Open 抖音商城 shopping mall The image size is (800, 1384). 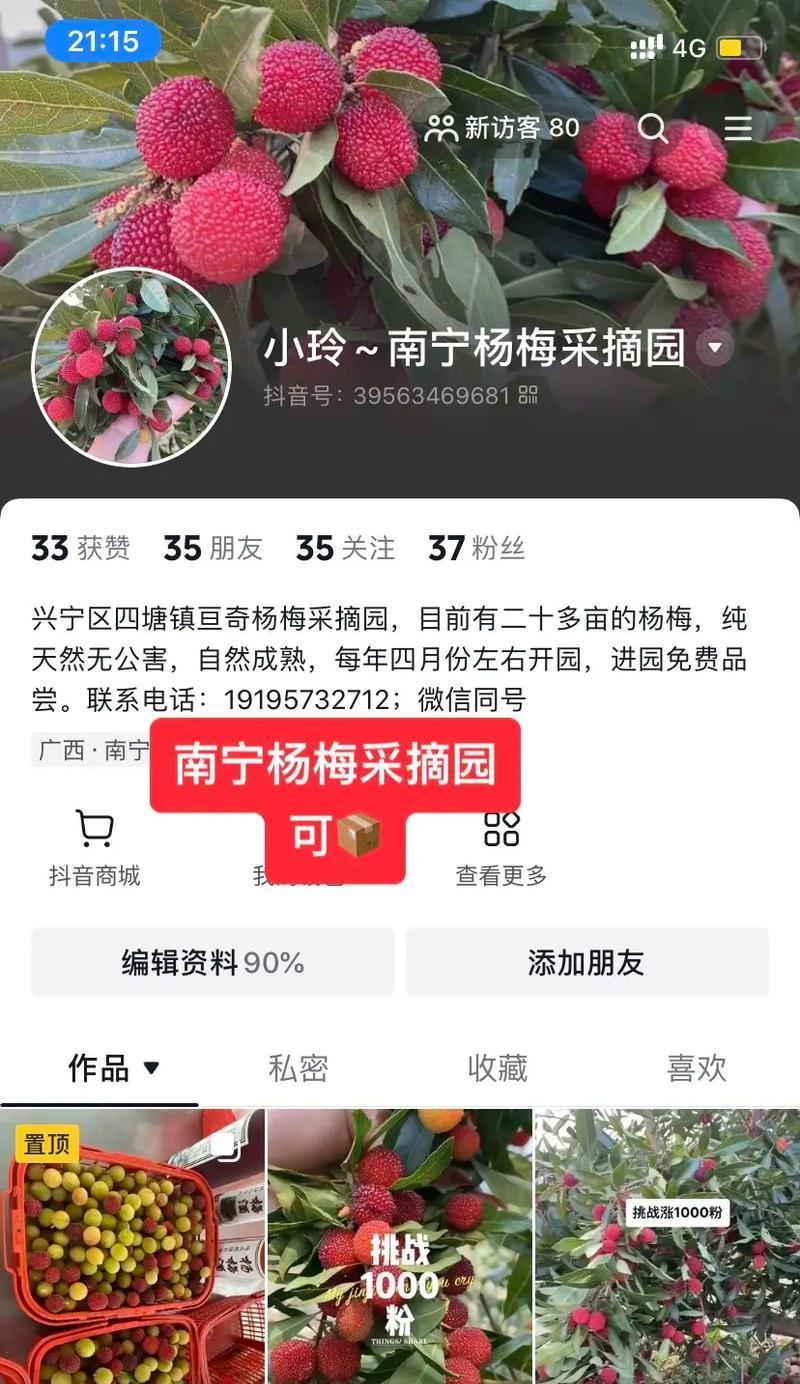point(94,848)
